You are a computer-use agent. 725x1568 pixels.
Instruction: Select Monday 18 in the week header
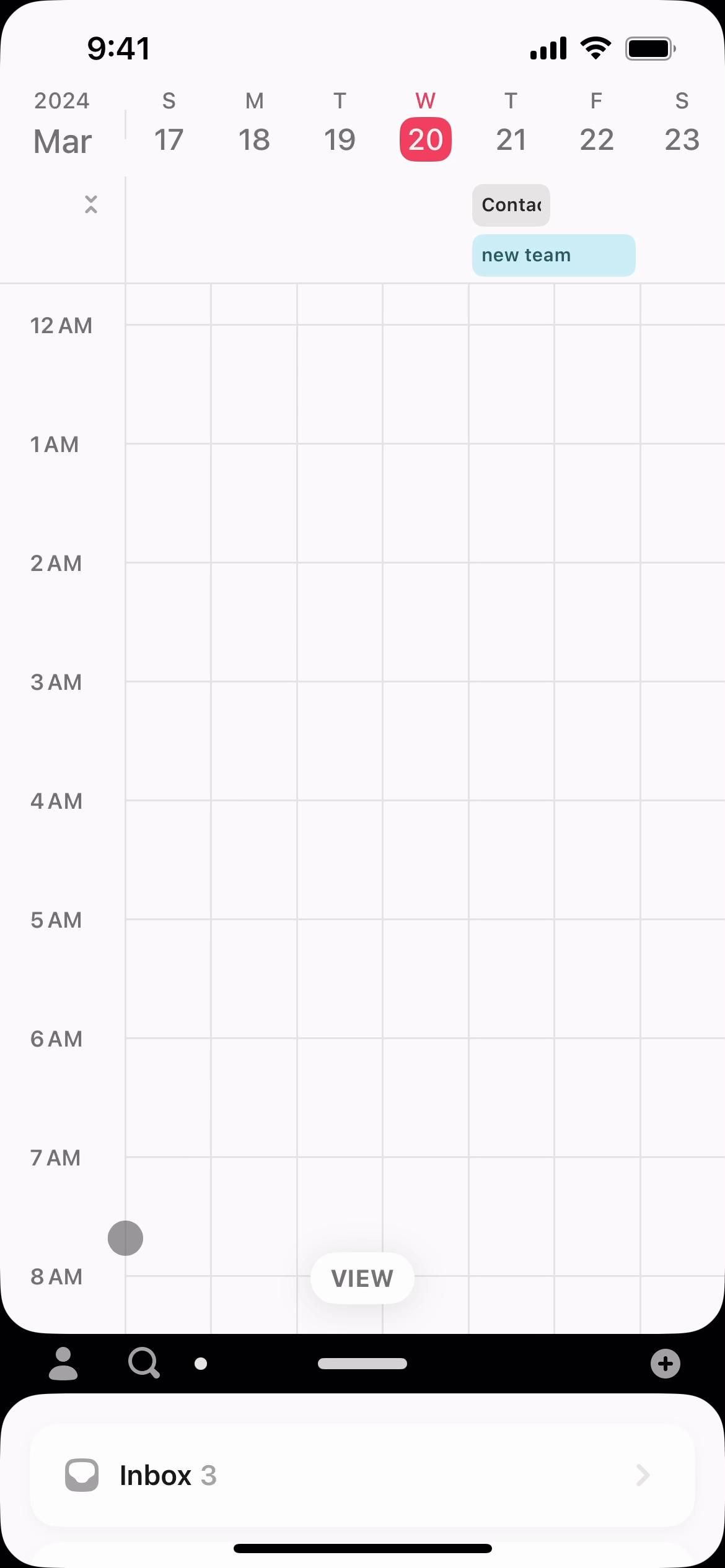(254, 127)
